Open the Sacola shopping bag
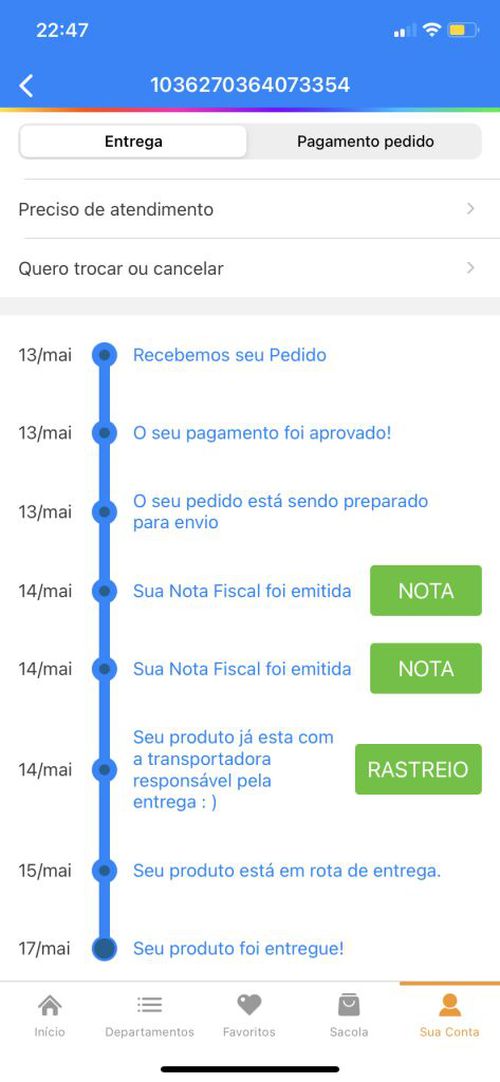Viewport: 500px width, 1082px height. [x=349, y=1016]
